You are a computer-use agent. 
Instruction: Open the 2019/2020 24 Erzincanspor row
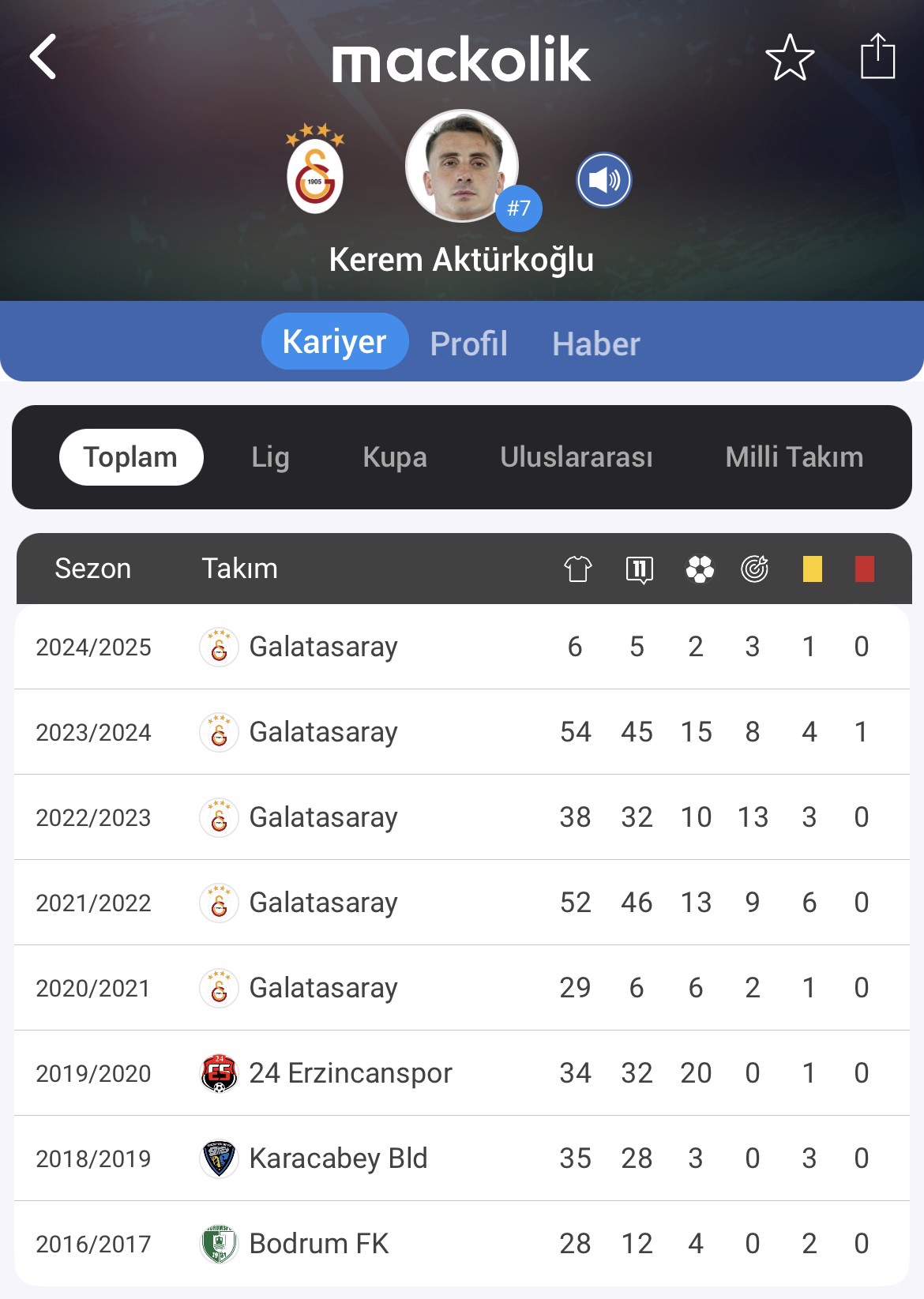[x=462, y=1073]
